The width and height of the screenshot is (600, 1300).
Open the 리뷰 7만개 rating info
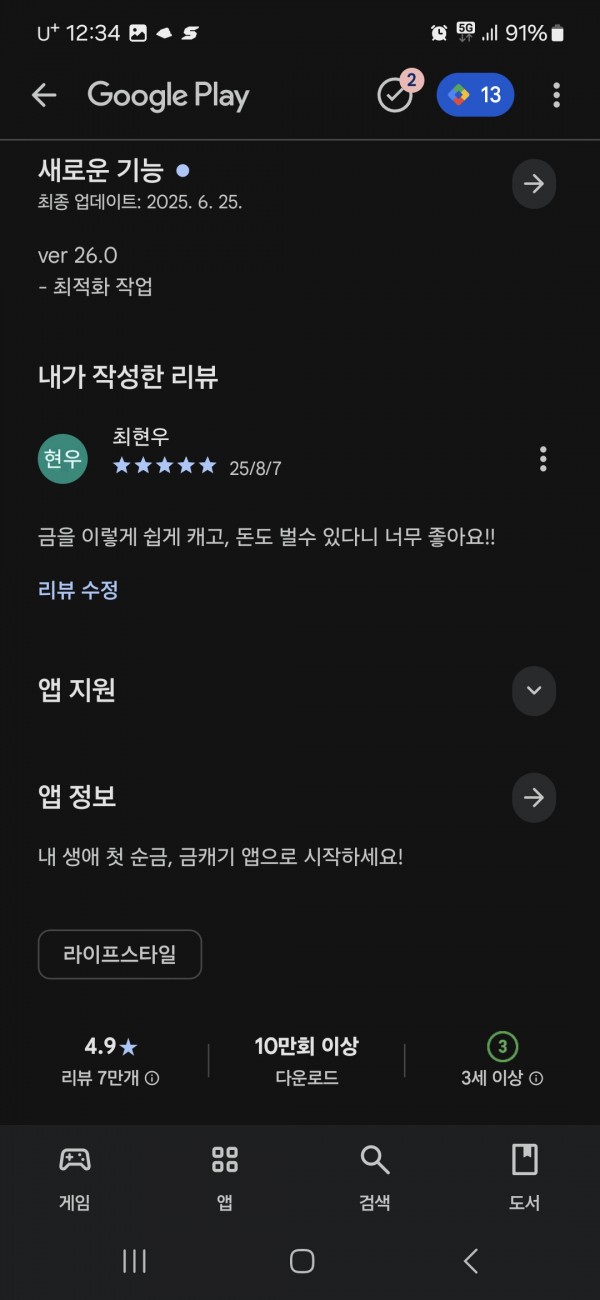tap(110, 1078)
